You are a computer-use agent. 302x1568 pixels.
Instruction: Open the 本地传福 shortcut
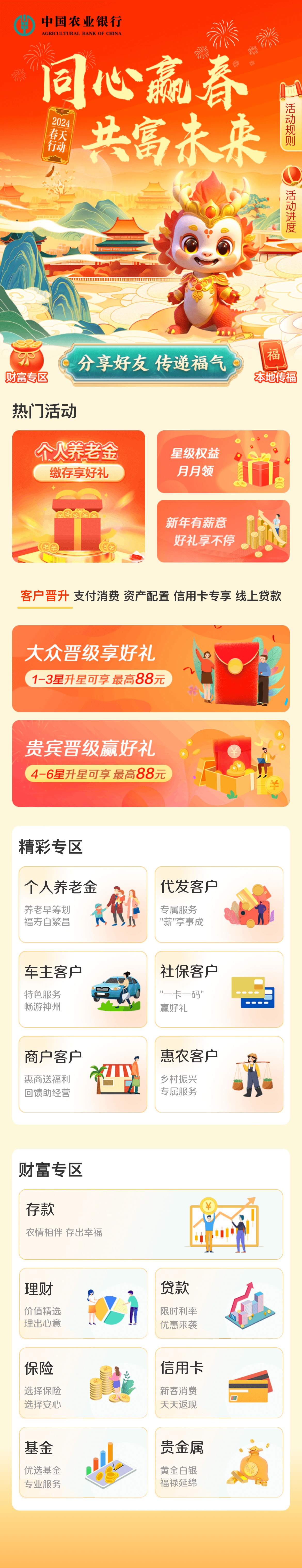click(275, 363)
